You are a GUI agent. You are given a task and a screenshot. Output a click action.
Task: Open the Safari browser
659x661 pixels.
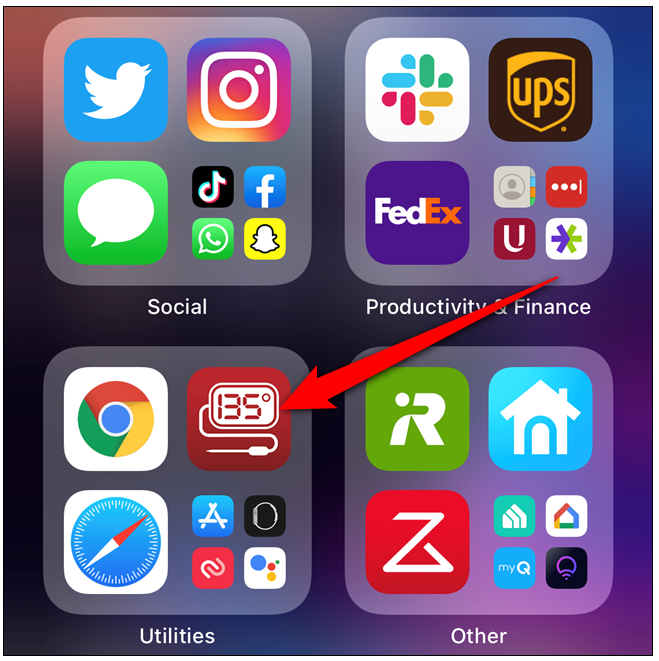pos(115,542)
